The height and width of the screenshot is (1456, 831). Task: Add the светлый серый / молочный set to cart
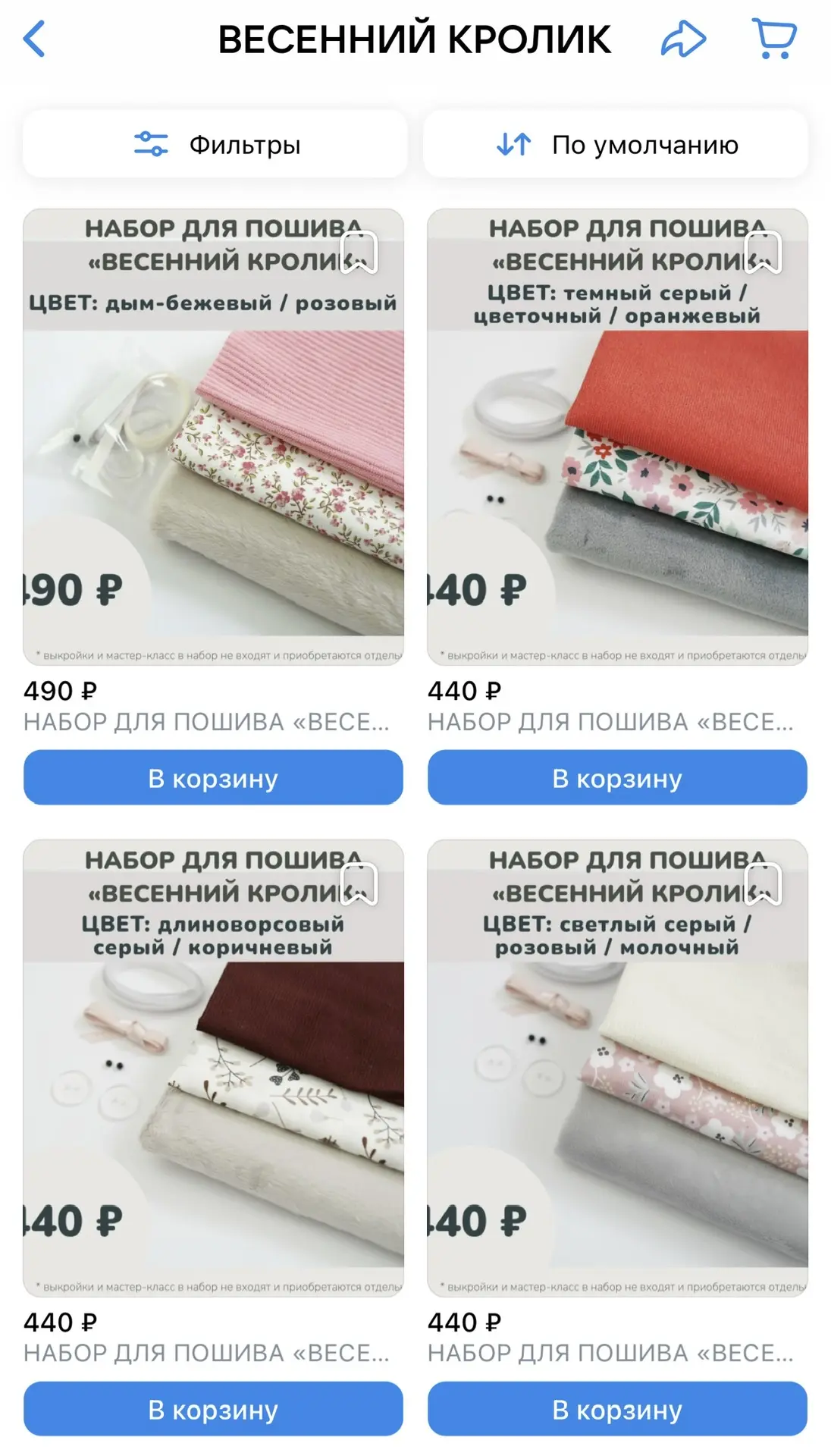617,1409
